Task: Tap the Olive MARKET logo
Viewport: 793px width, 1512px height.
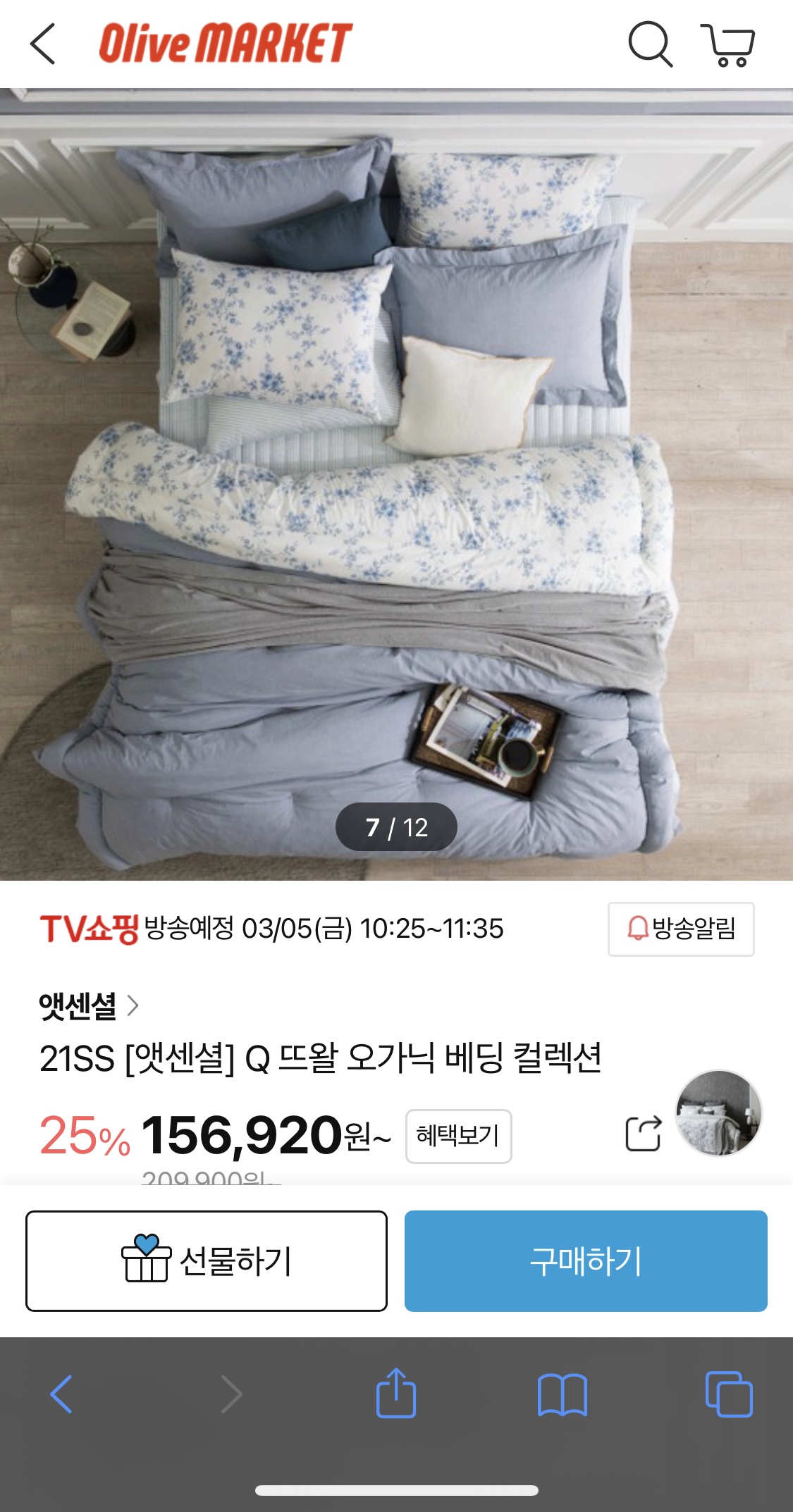Action: 226,44
